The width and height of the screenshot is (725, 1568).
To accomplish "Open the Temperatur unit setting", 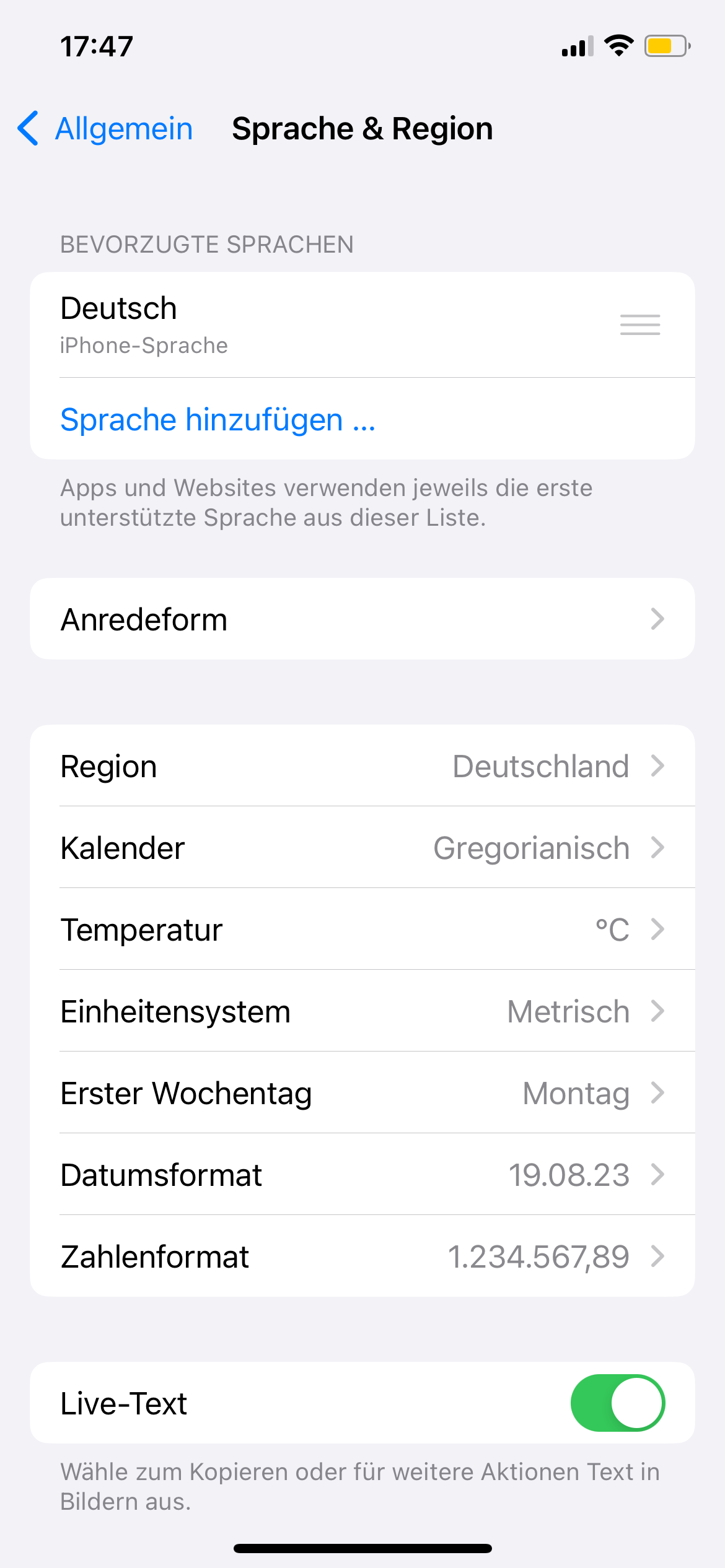I will coord(362,930).
